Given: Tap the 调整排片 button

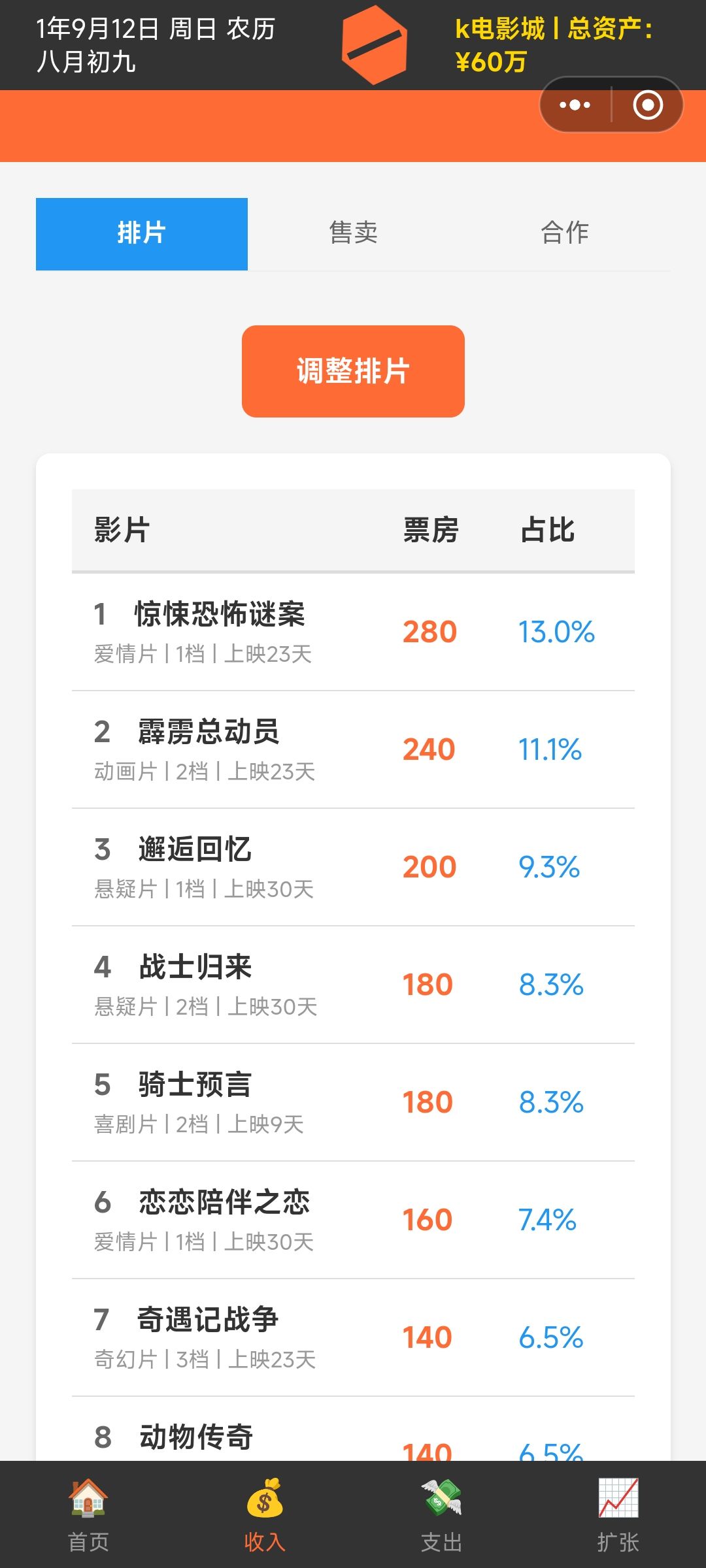Looking at the screenshot, I should (353, 371).
